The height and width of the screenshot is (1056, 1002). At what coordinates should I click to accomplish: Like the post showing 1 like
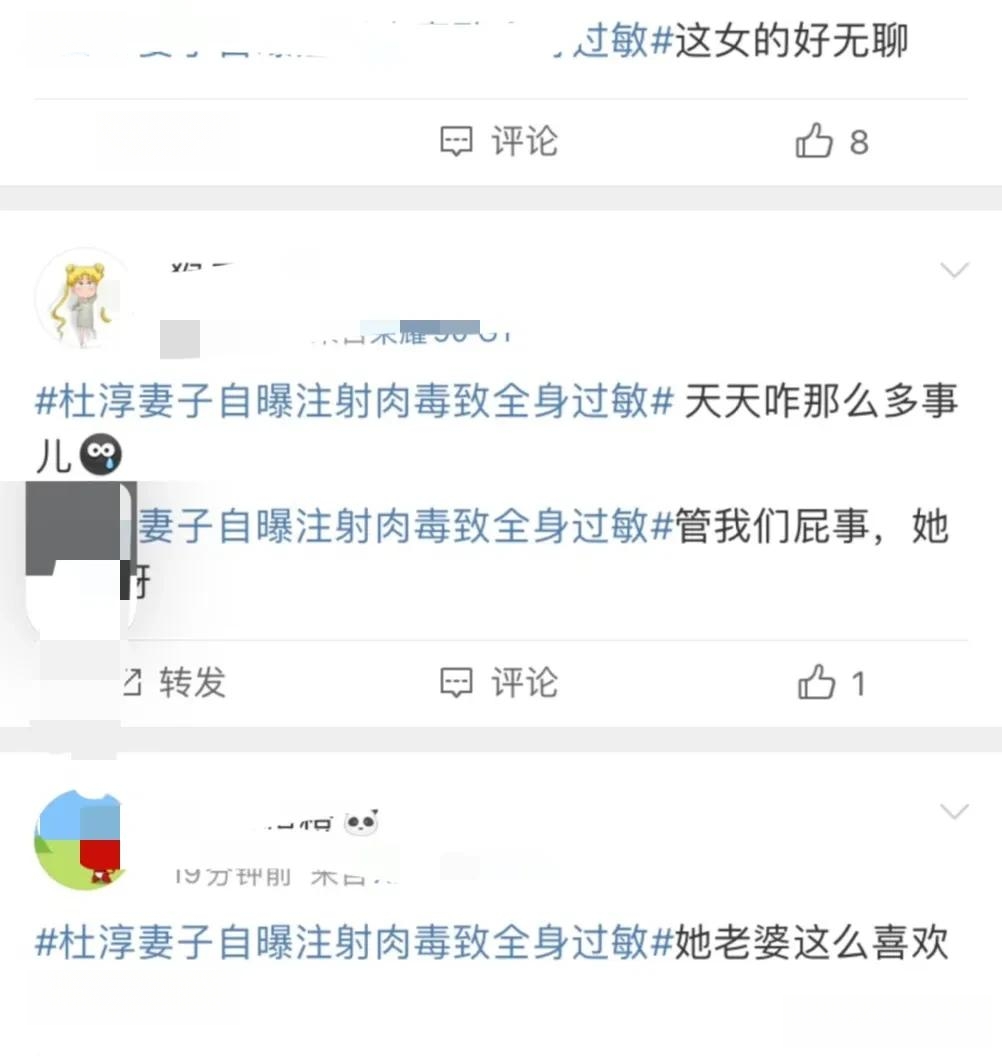(832, 684)
